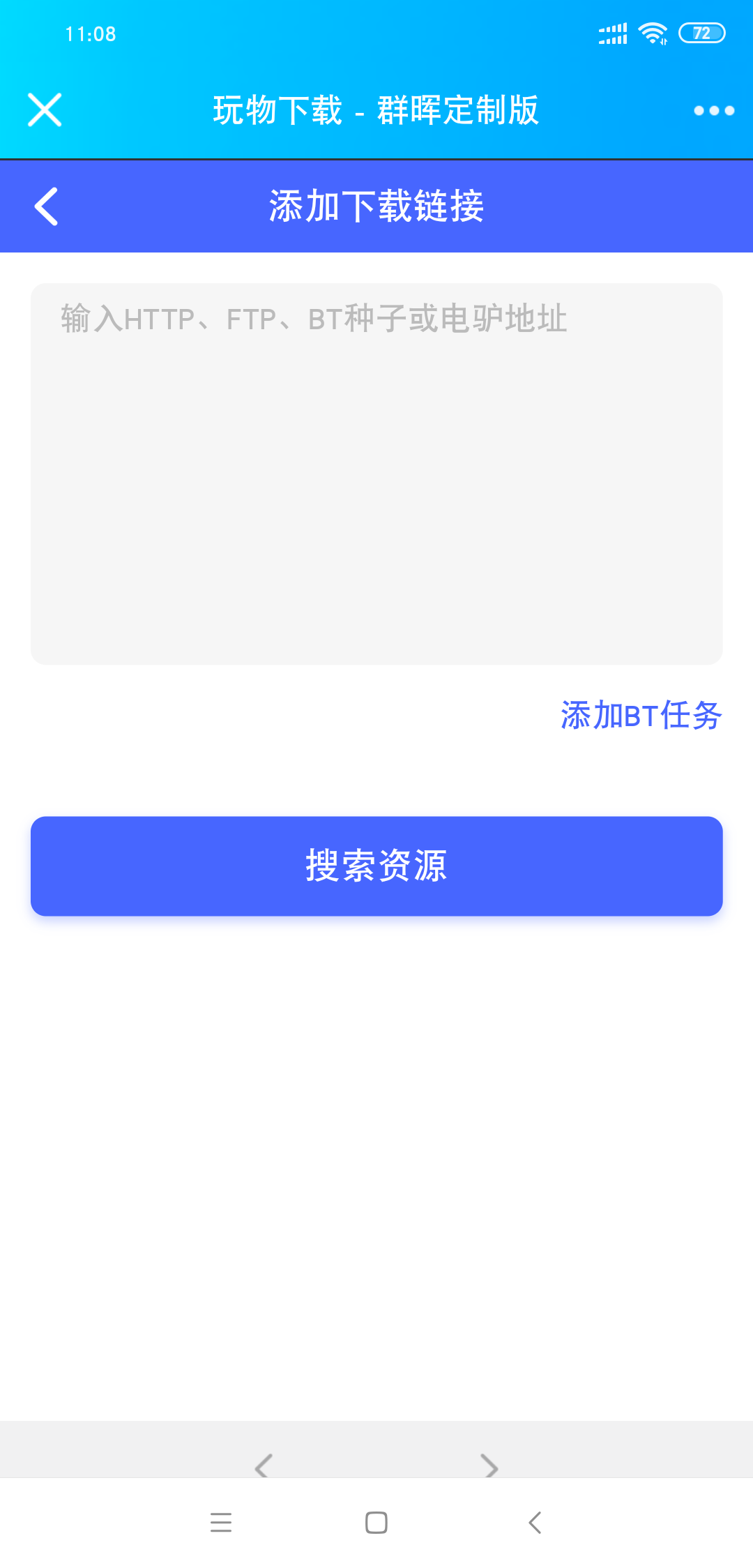Open the recent apps menu button
This screenshot has height=1568, width=753.
[x=222, y=1523]
